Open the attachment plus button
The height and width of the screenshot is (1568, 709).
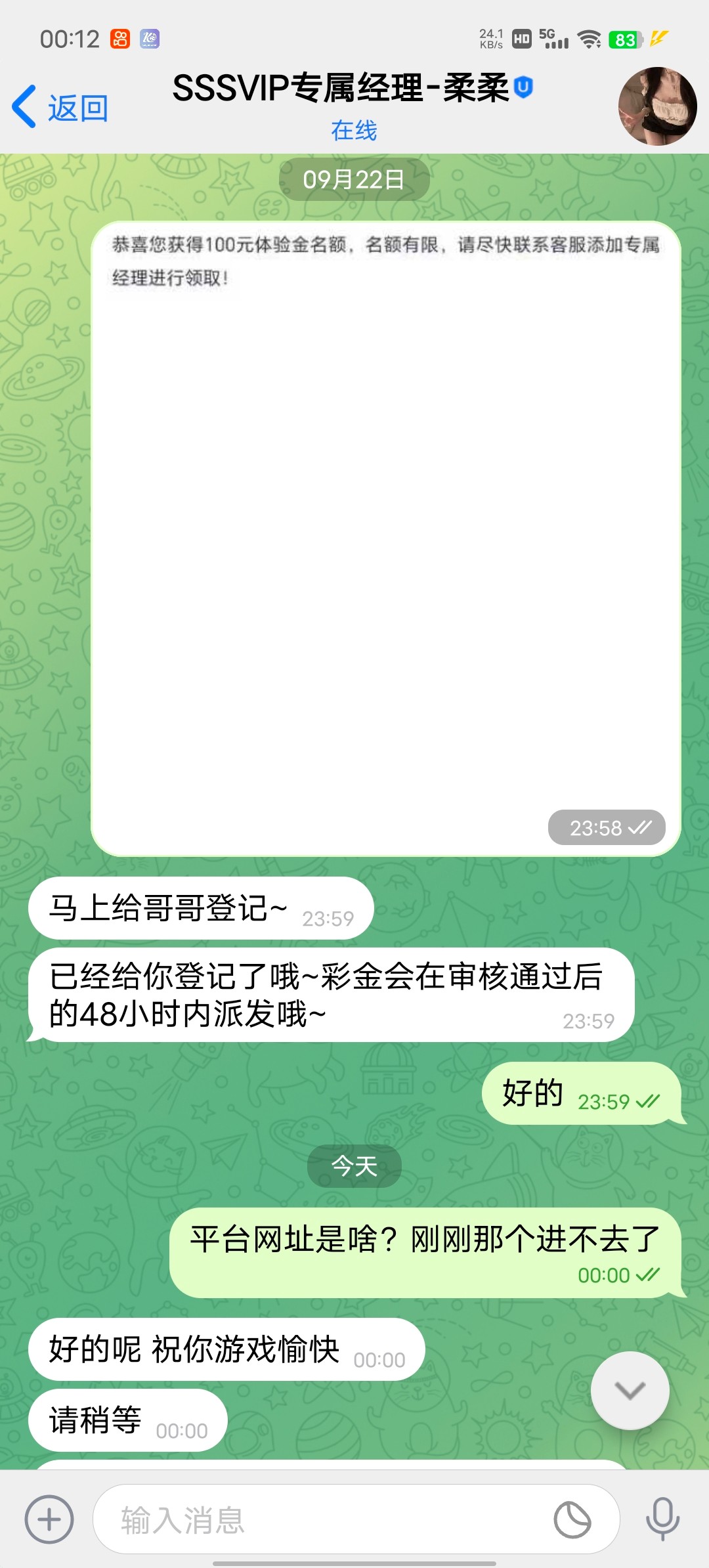[x=49, y=1519]
